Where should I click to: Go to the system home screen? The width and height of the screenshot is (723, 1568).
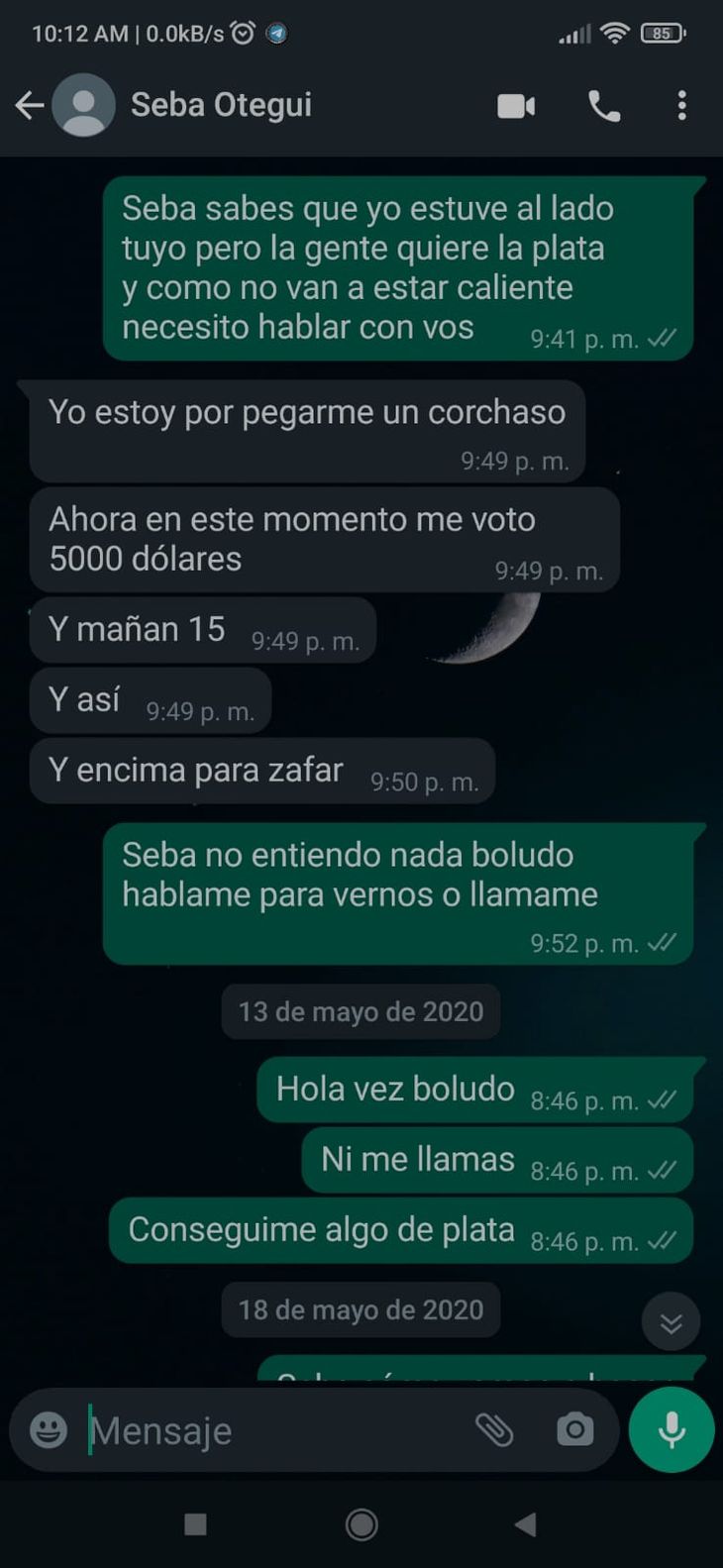point(361,1524)
